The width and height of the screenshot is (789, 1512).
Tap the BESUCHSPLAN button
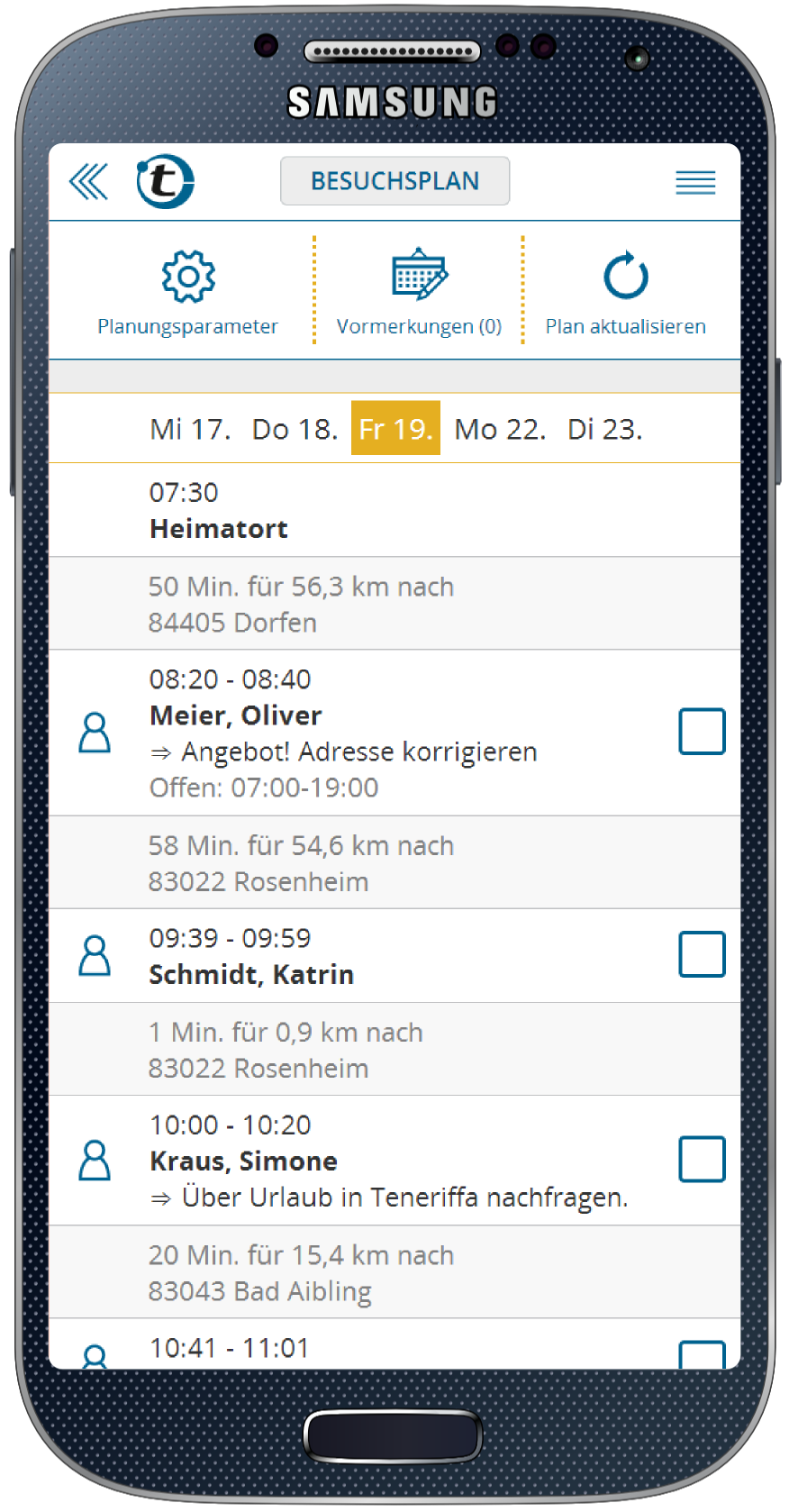point(394,181)
